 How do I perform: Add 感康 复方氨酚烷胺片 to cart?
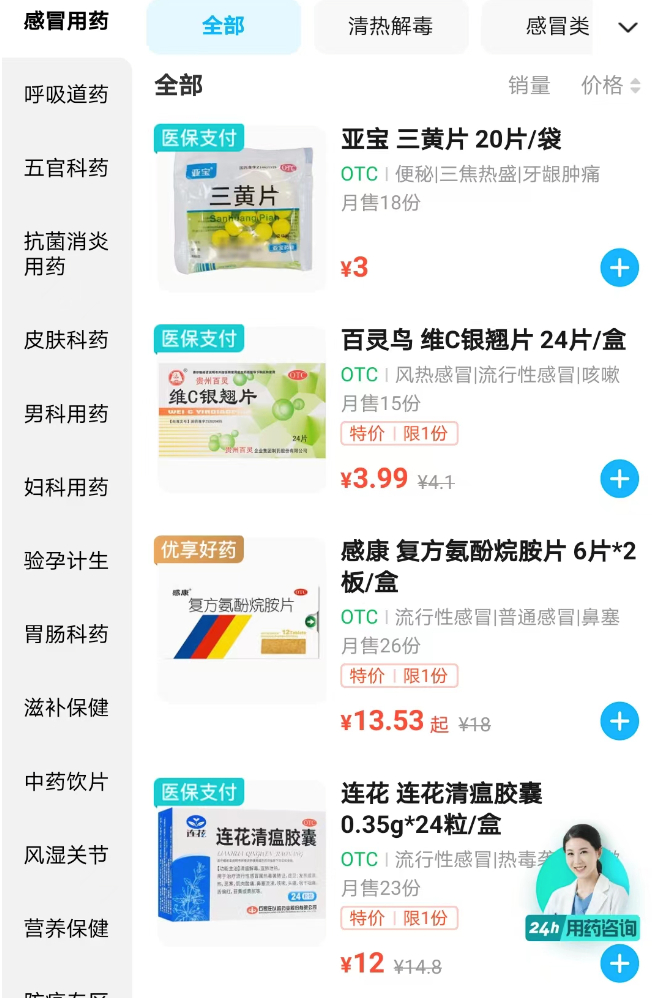[x=620, y=721]
